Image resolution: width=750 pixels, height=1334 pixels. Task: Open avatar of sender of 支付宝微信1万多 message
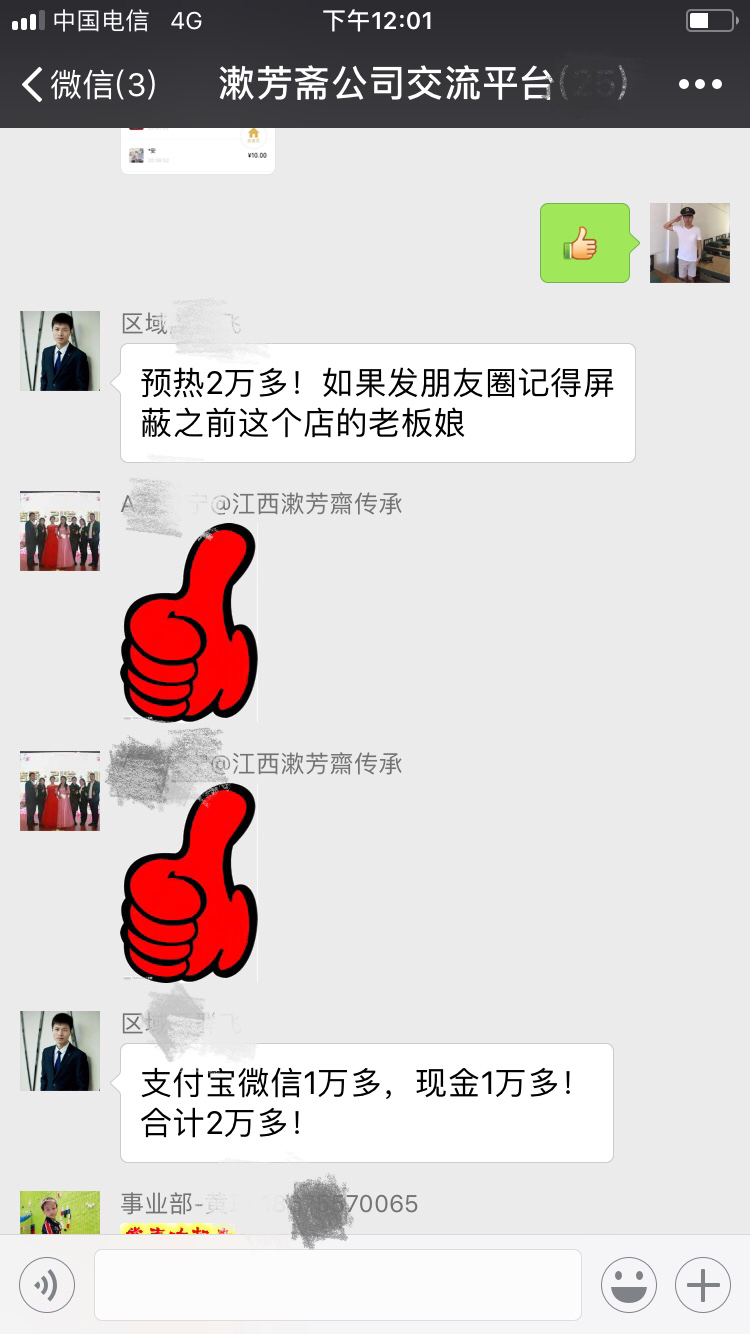[60, 1051]
